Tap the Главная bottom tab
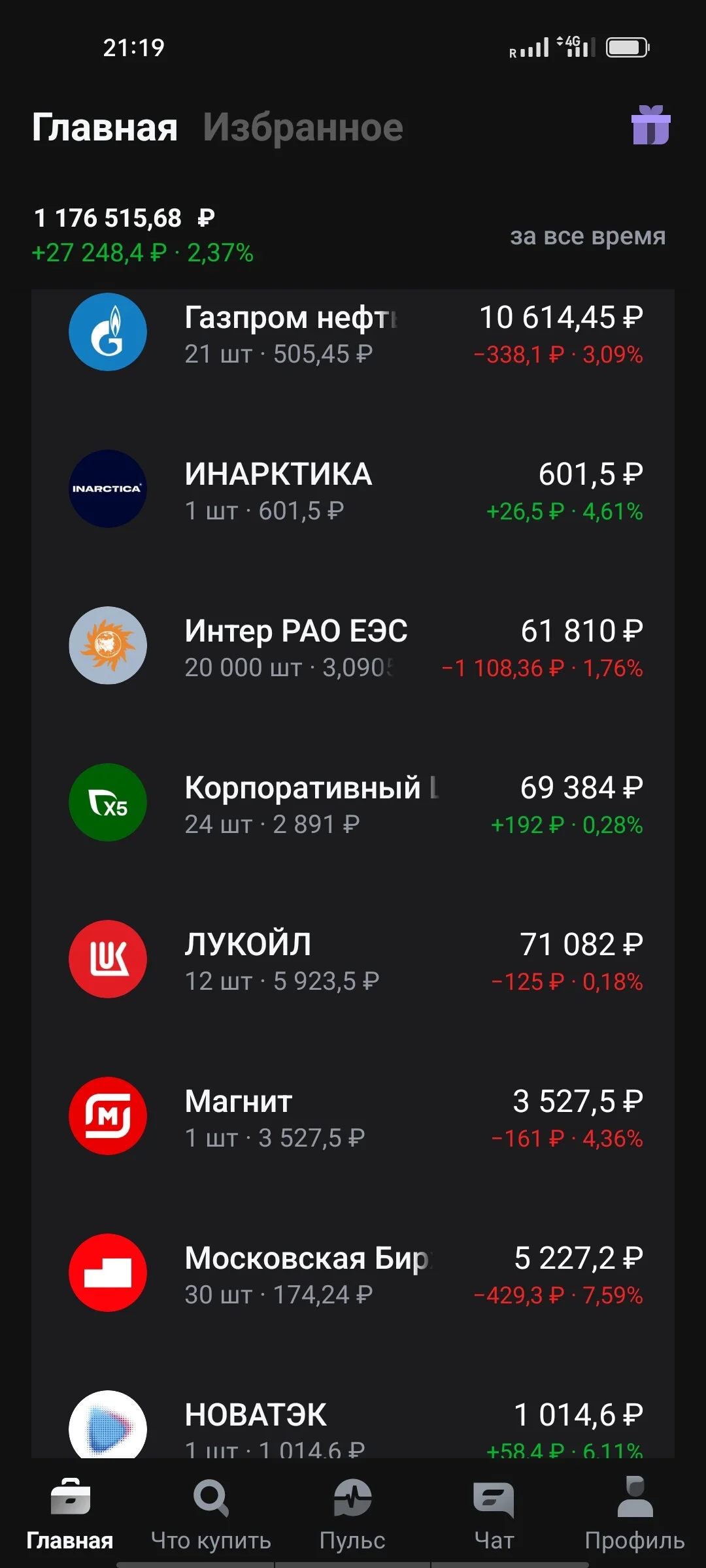Screen dimensions: 706x1568 (x=70, y=1514)
